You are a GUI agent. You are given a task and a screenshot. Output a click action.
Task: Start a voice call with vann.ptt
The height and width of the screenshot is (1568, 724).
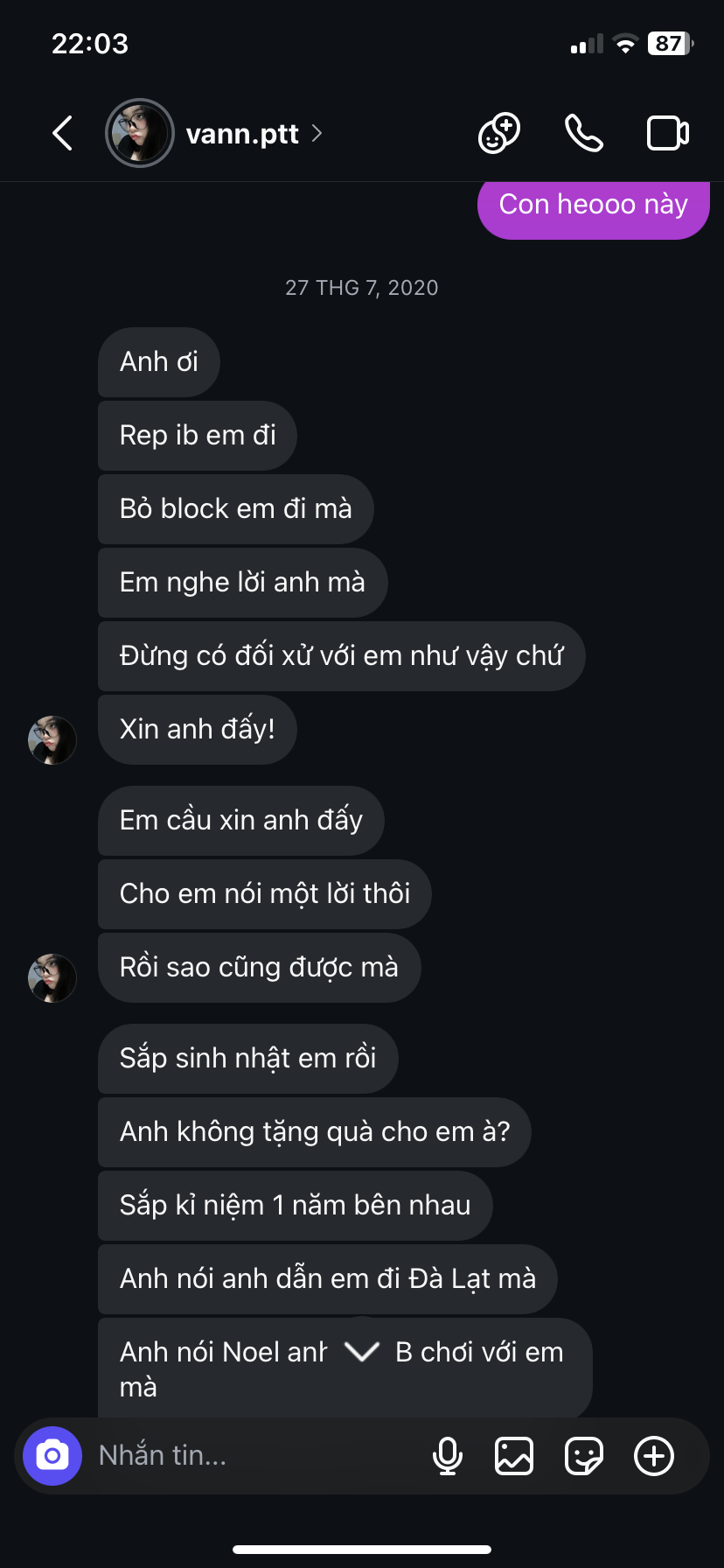pyautogui.click(x=583, y=134)
